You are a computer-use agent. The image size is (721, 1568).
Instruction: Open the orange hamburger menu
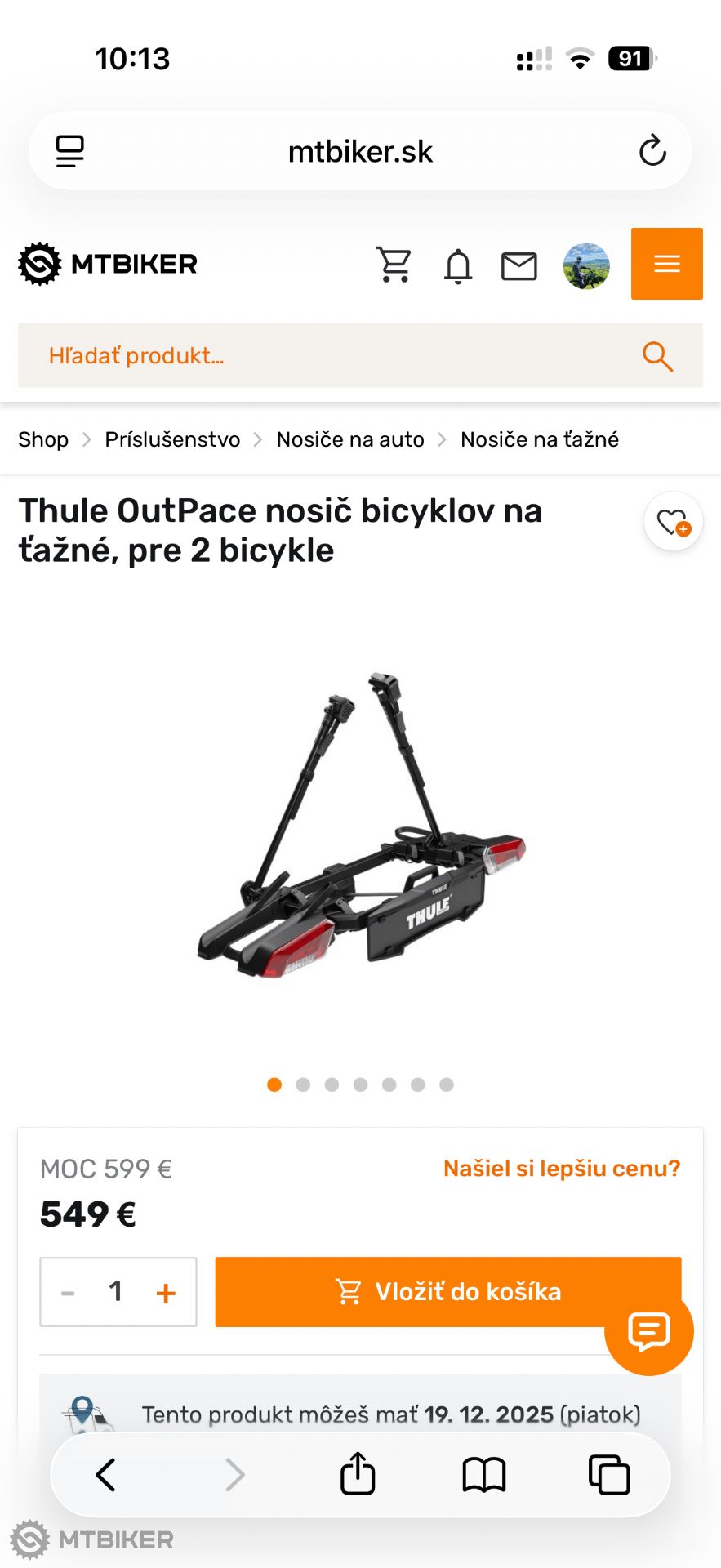click(666, 264)
